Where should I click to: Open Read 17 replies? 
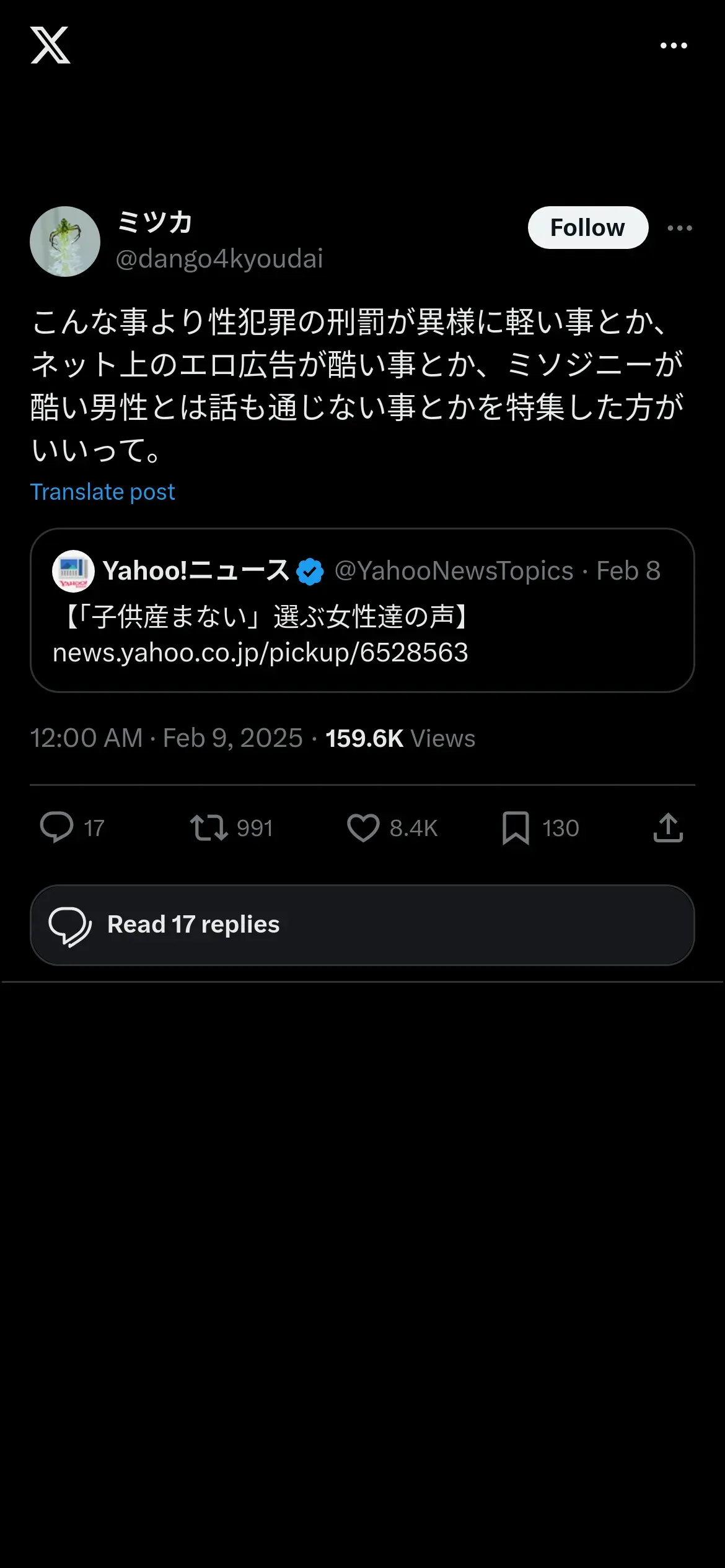(x=362, y=925)
